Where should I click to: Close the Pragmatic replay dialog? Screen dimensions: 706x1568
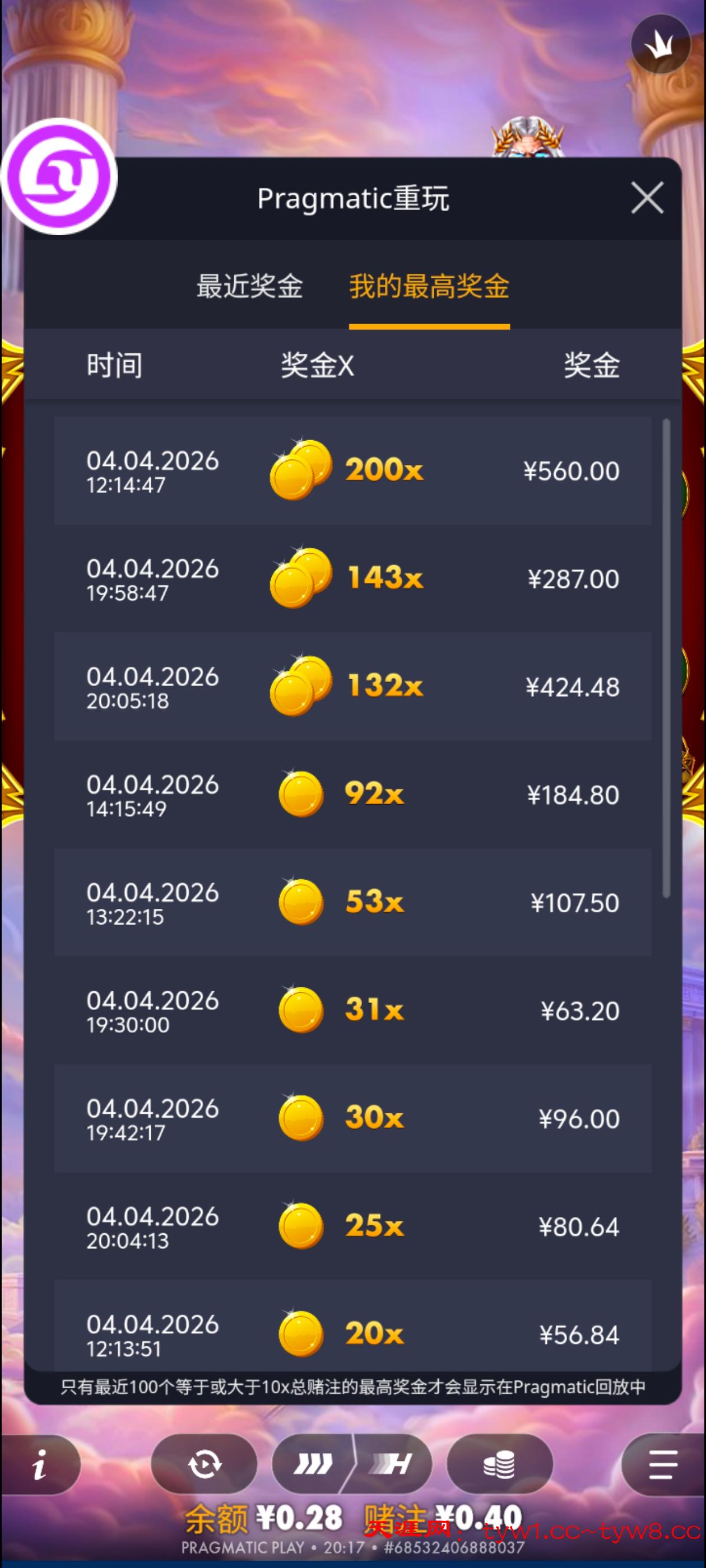tap(646, 198)
